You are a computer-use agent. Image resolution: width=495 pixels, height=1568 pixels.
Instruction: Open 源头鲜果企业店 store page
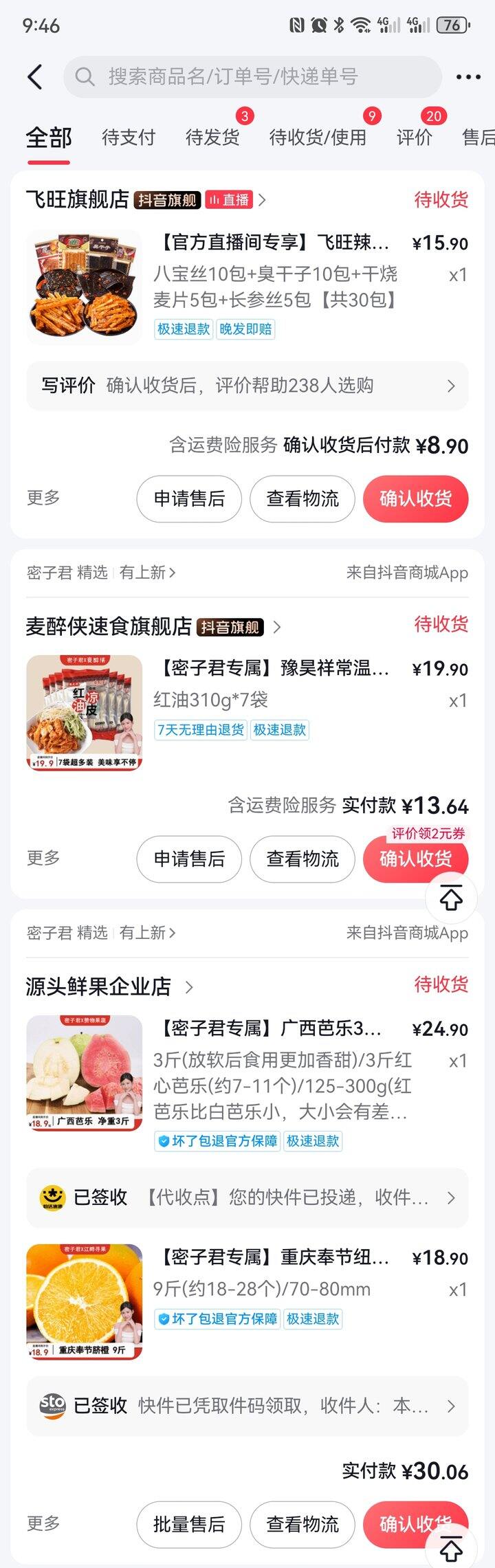tap(98, 986)
